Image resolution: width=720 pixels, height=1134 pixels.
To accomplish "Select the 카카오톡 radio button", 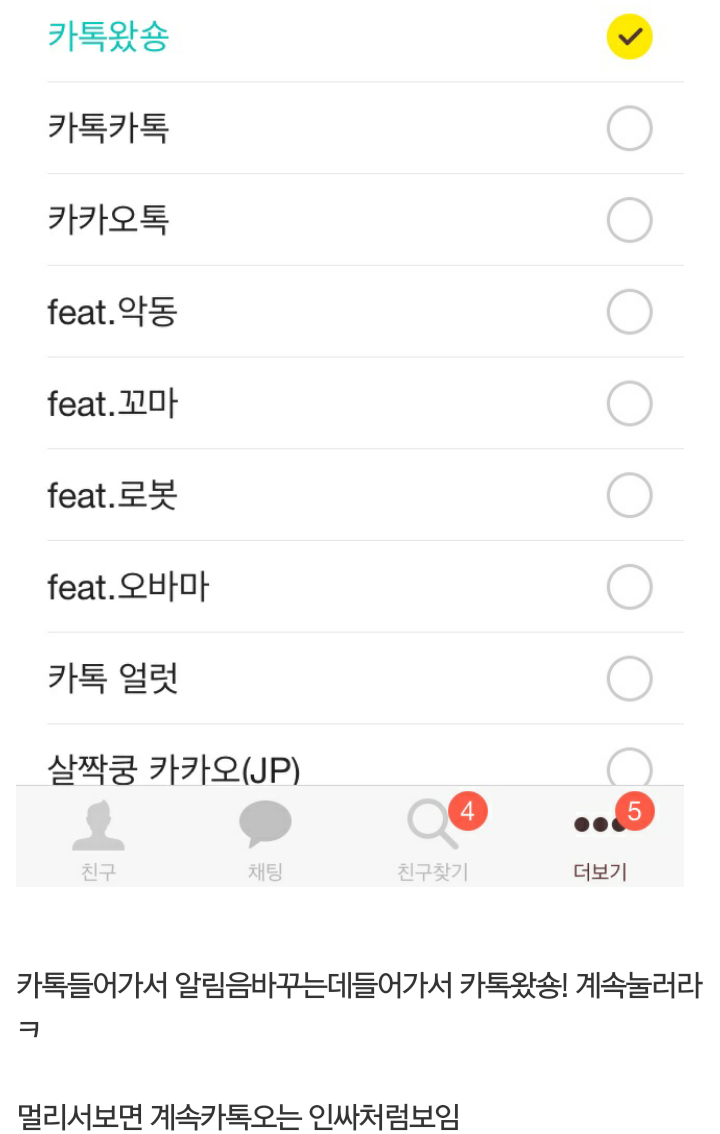I will tap(629, 220).
